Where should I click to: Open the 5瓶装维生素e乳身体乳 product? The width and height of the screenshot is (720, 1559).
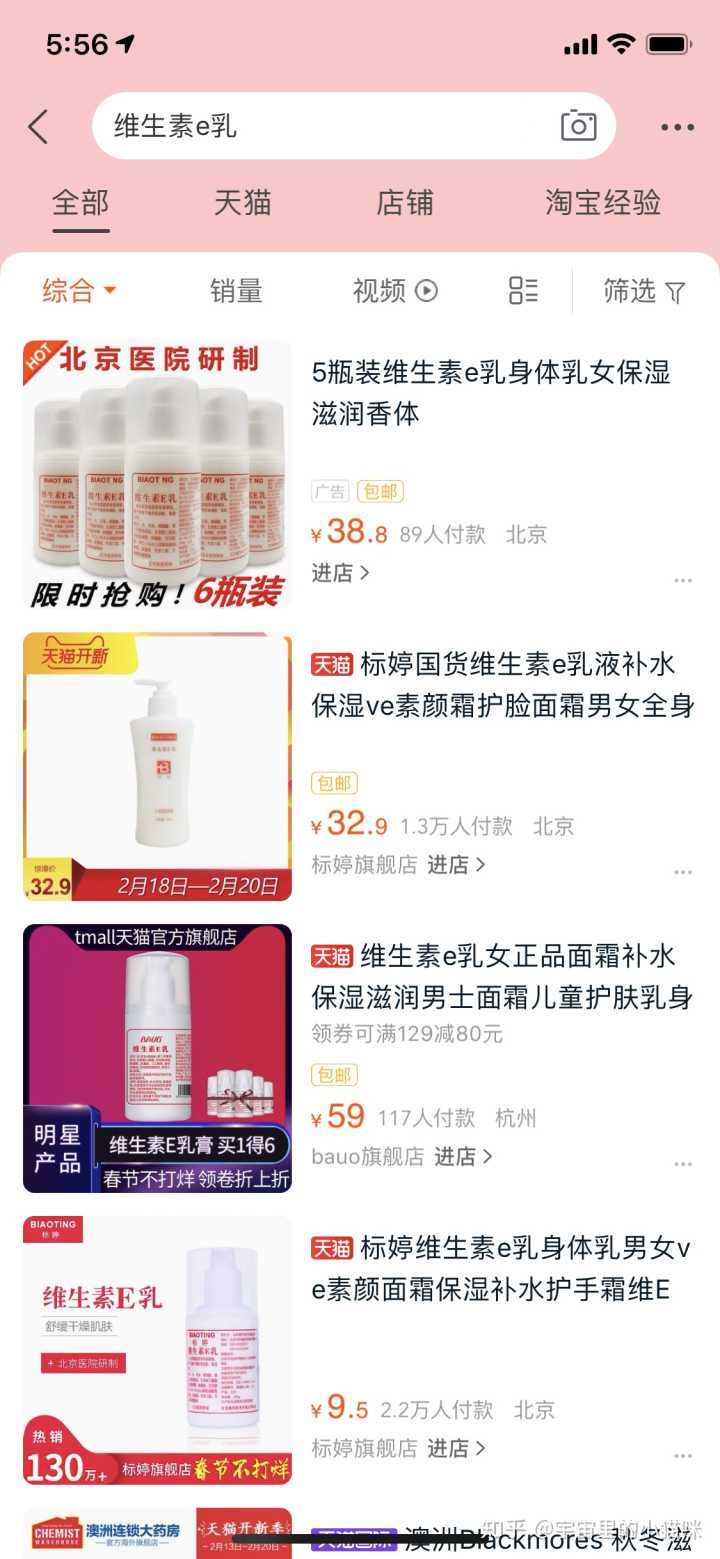click(490, 393)
